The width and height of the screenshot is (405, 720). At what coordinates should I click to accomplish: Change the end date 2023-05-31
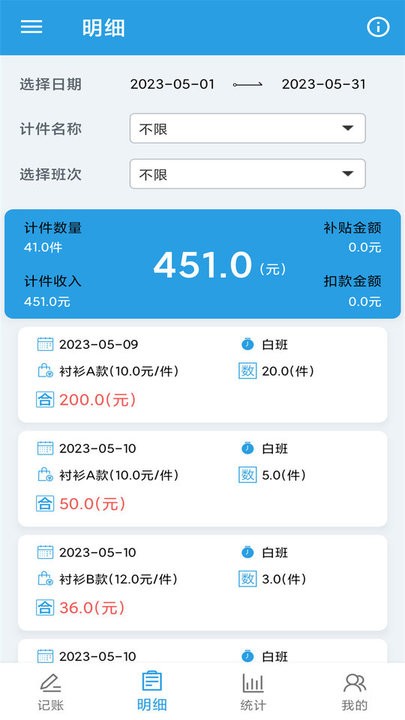[324, 84]
